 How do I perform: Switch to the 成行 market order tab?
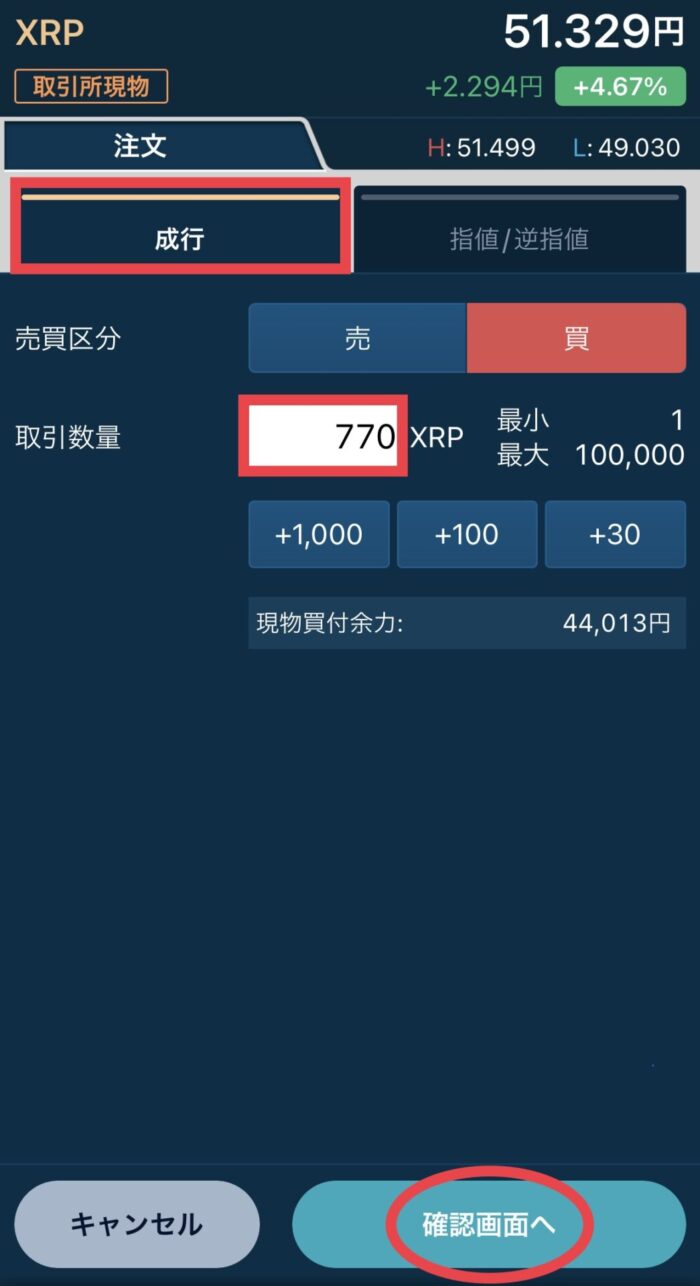[x=180, y=238]
